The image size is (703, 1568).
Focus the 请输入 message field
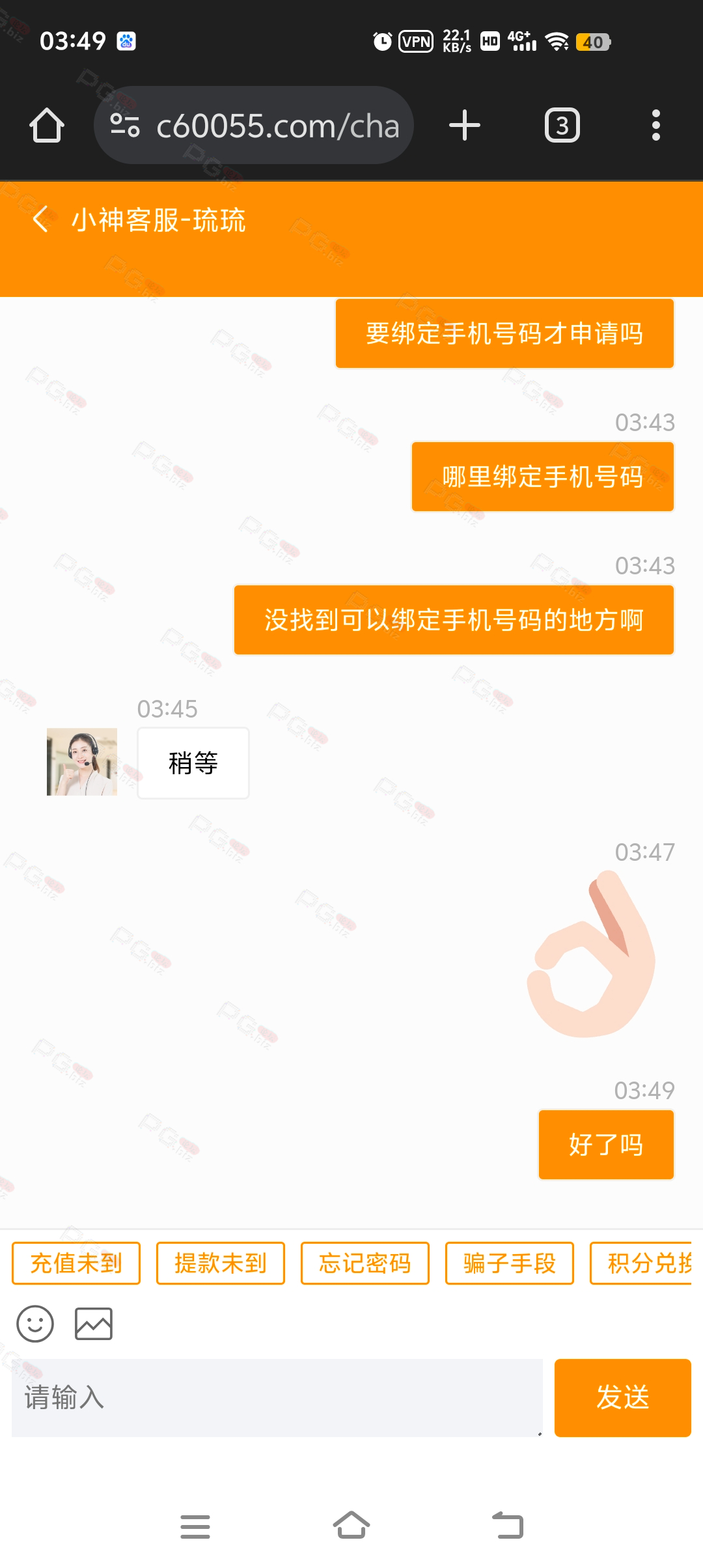(x=277, y=1397)
